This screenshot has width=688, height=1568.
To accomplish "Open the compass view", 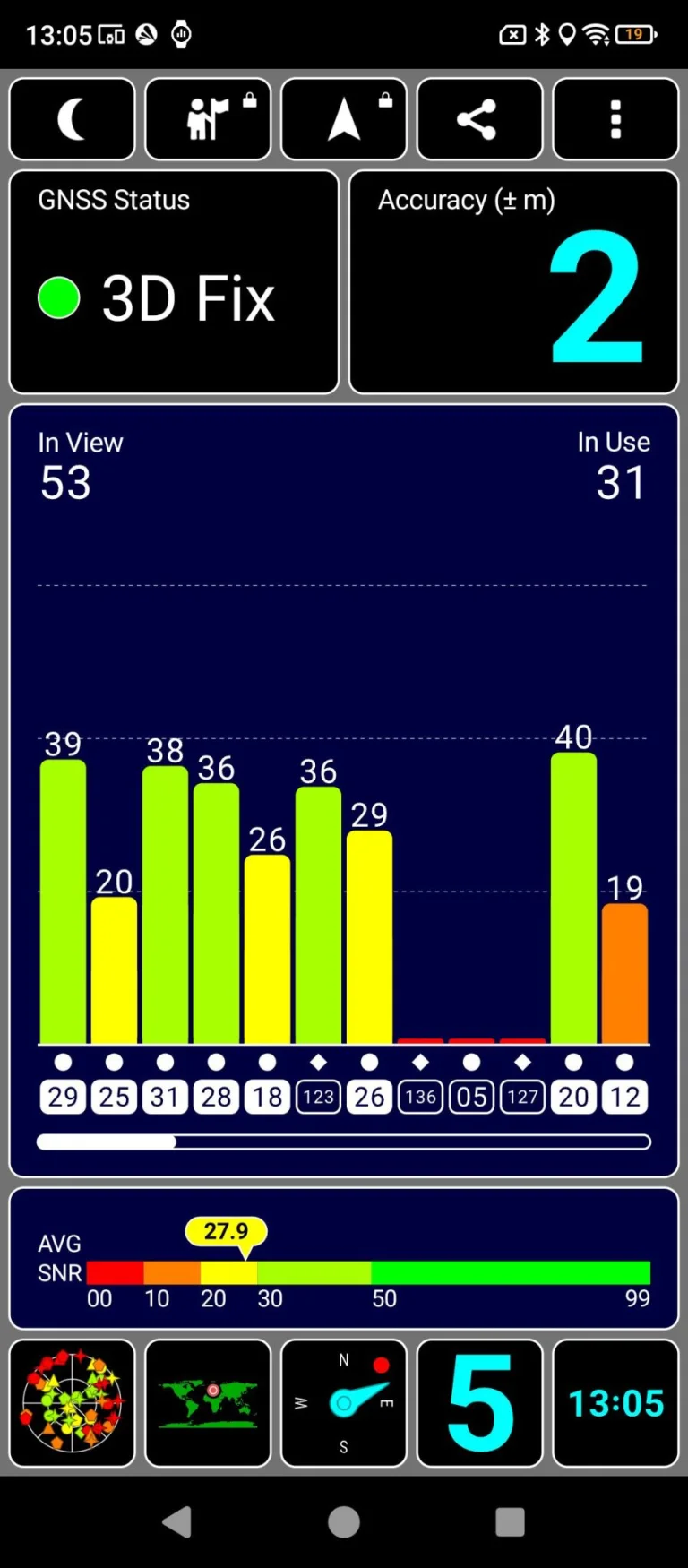I will pos(344,1403).
